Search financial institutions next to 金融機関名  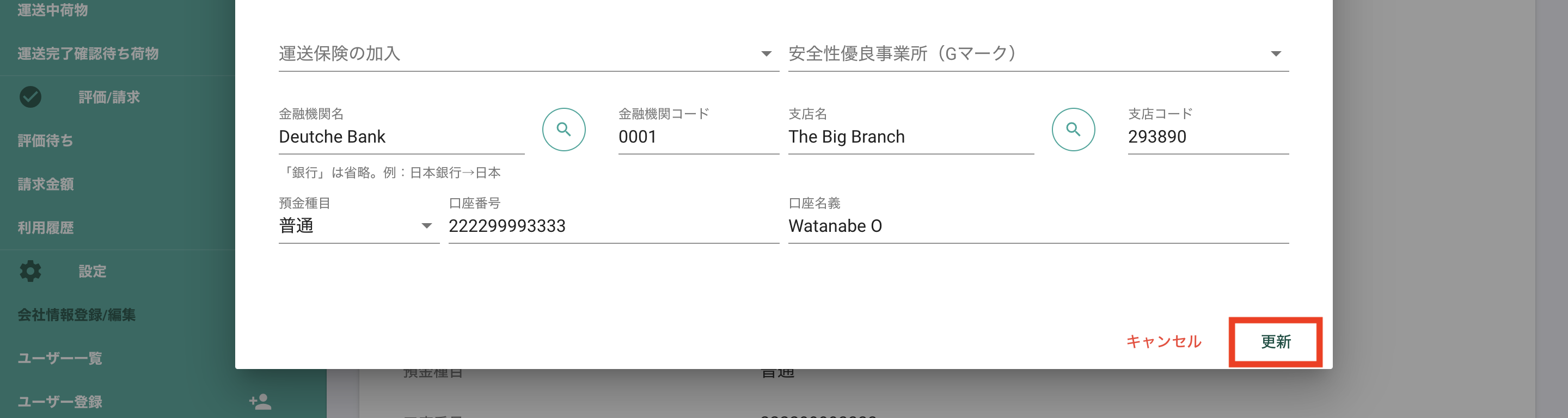563,130
